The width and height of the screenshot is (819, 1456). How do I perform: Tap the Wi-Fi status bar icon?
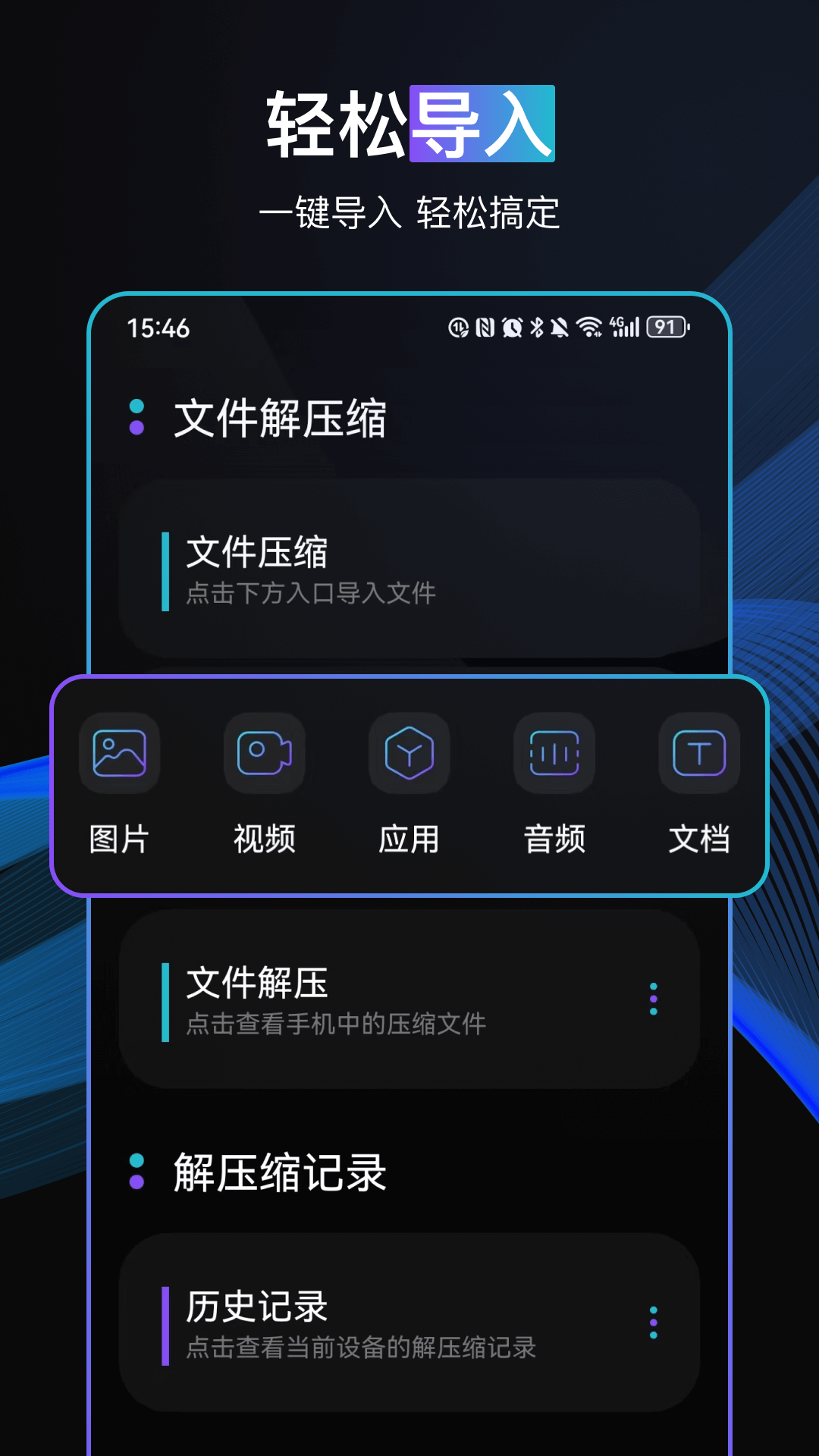tap(588, 327)
